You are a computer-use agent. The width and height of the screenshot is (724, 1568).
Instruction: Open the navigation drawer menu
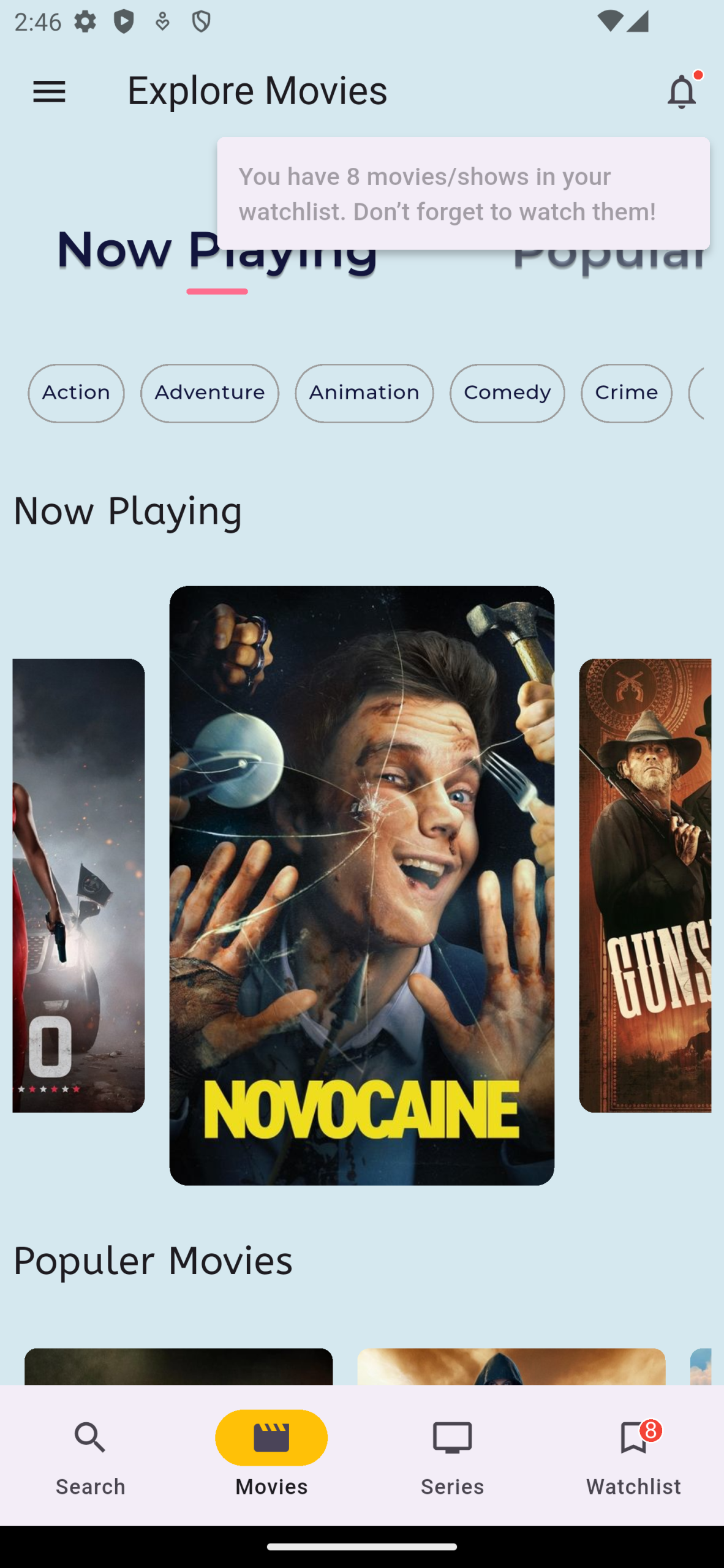(49, 92)
